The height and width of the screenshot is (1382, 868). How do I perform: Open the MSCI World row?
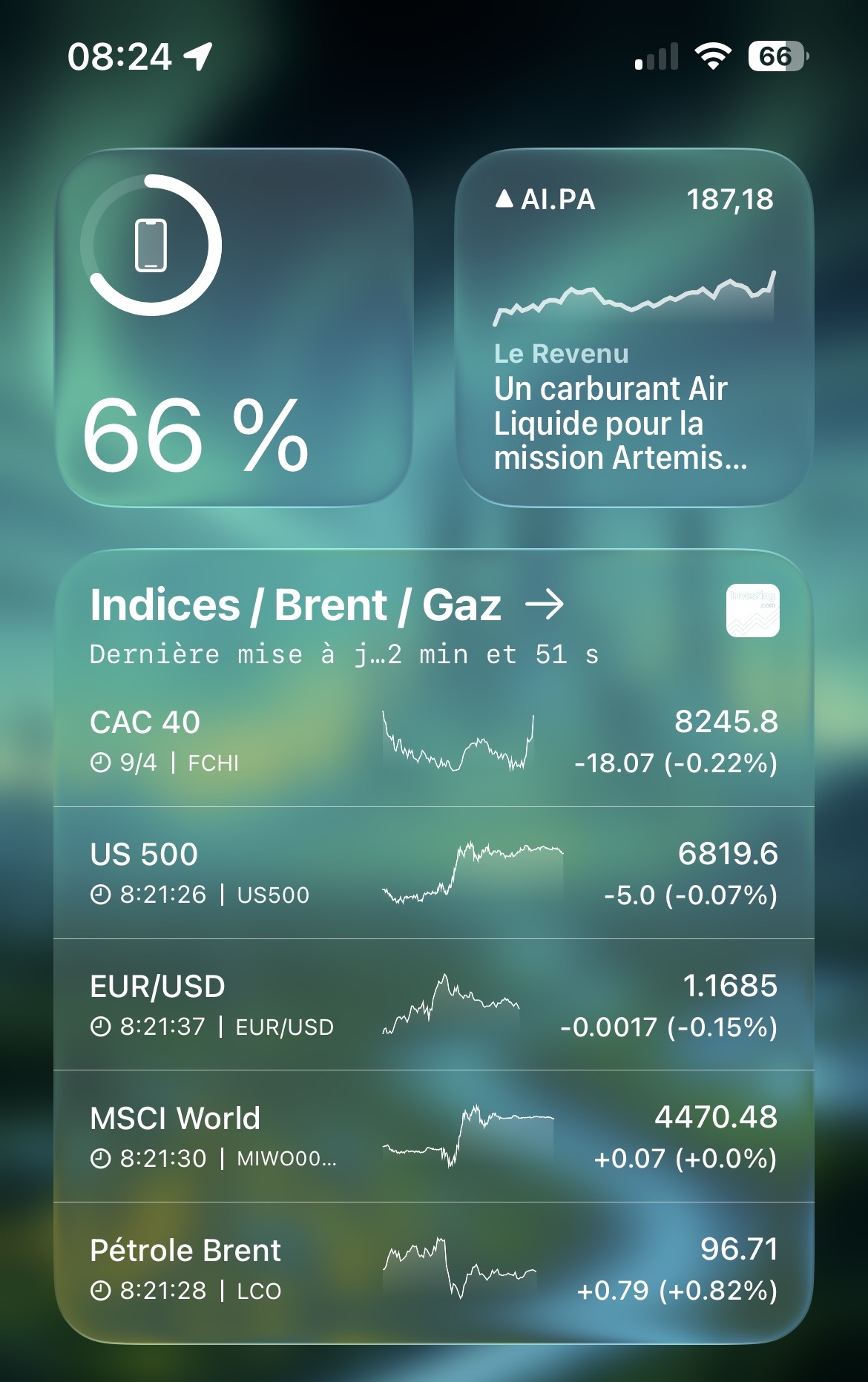(434, 1137)
